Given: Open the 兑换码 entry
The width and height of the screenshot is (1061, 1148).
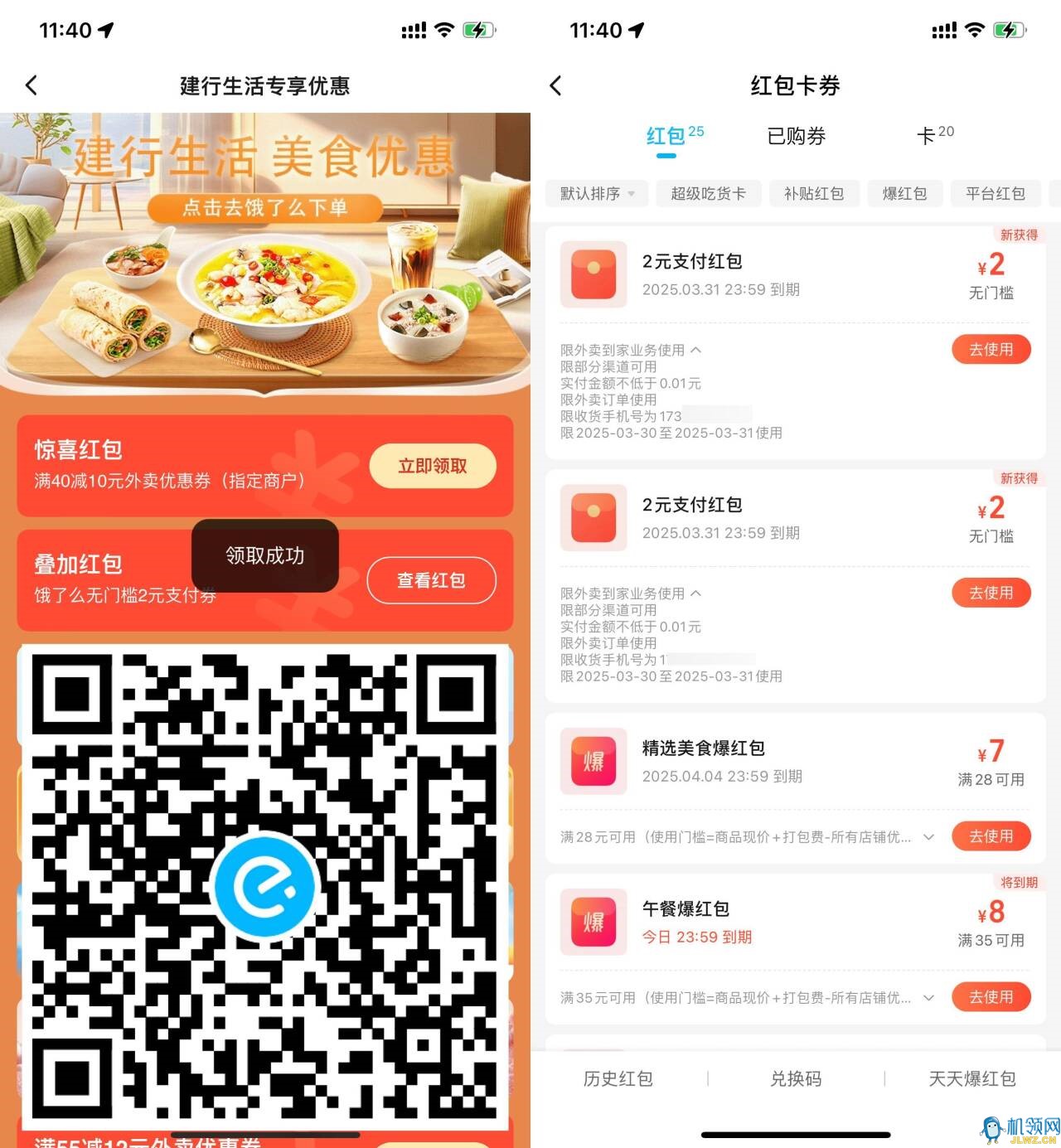Looking at the screenshot, I should 796,1078.
